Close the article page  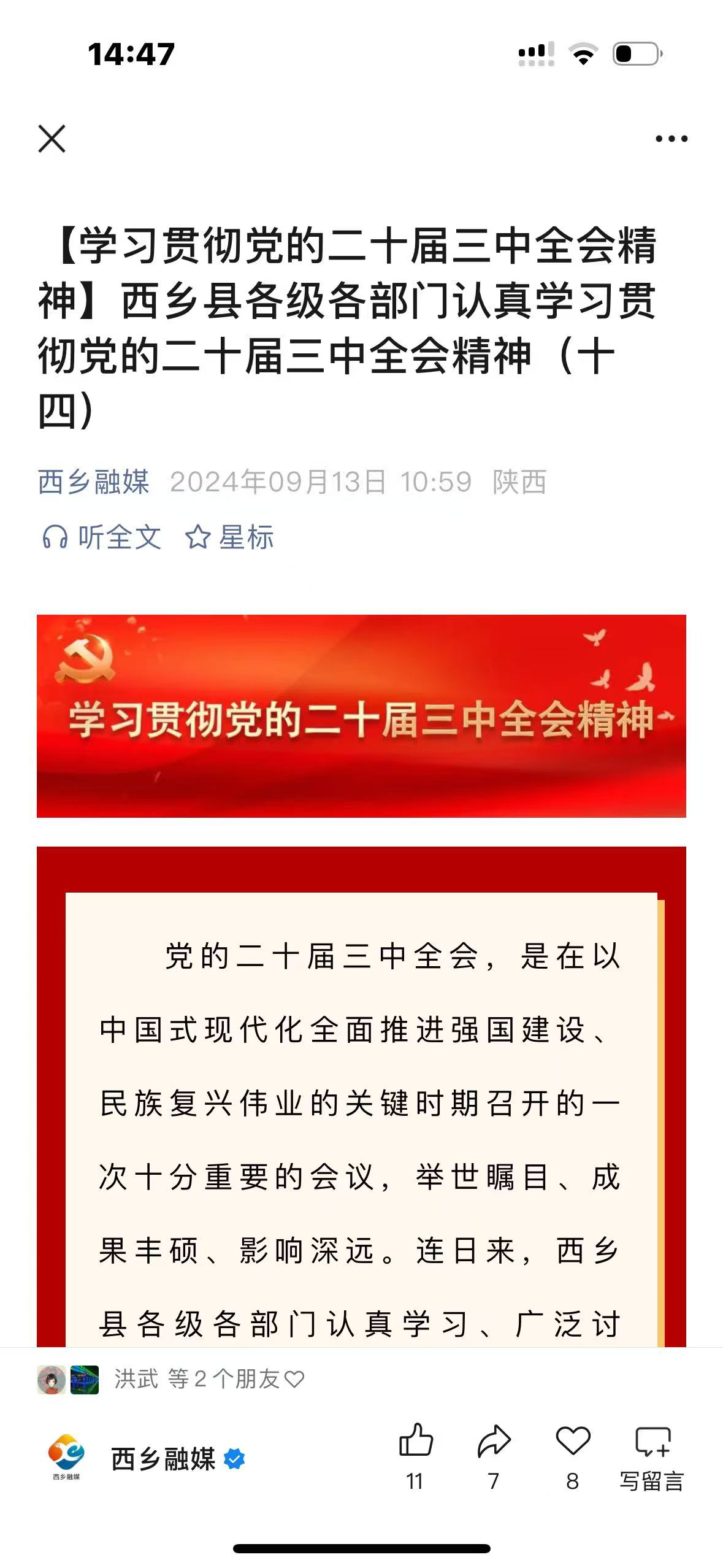click(x=52, y=139)
